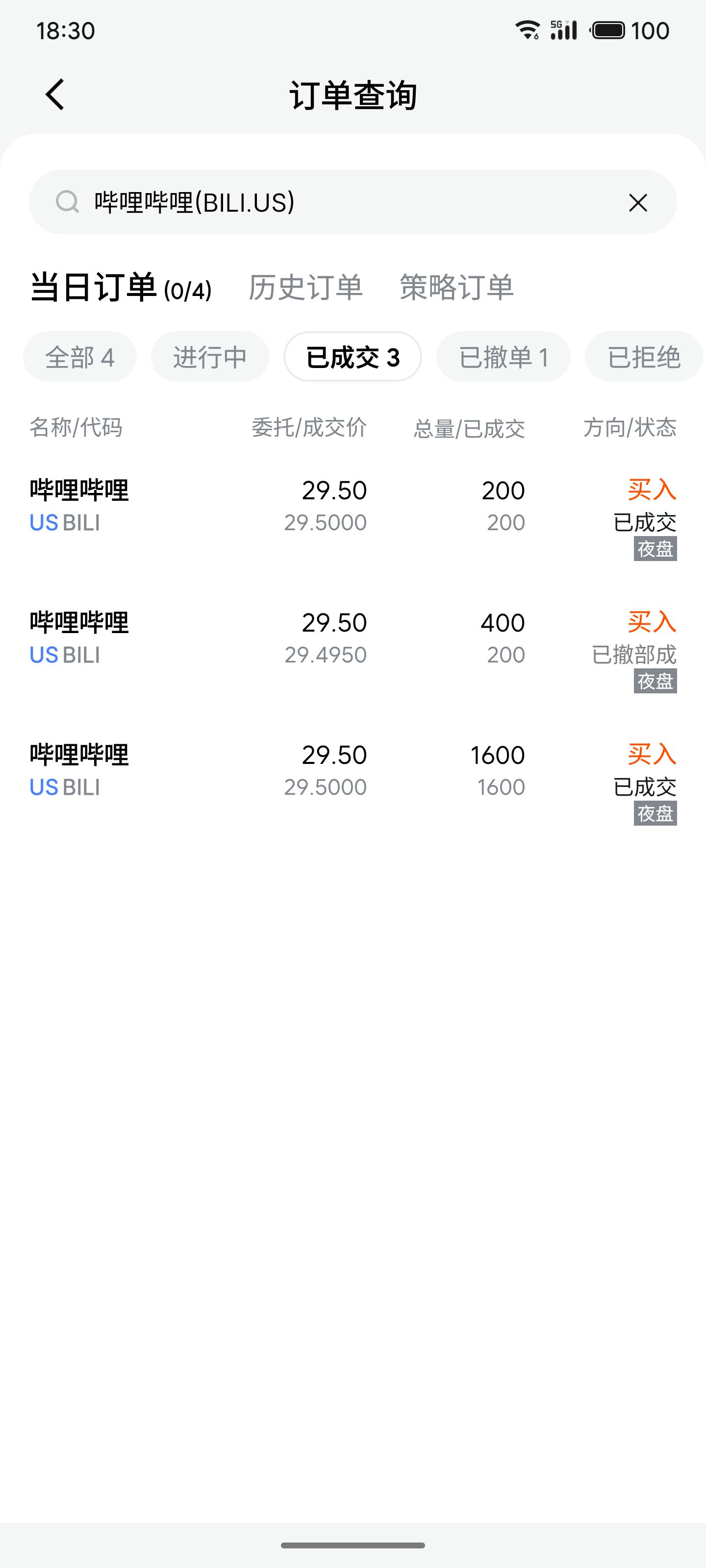Select the 当日订单 tab

121,287
